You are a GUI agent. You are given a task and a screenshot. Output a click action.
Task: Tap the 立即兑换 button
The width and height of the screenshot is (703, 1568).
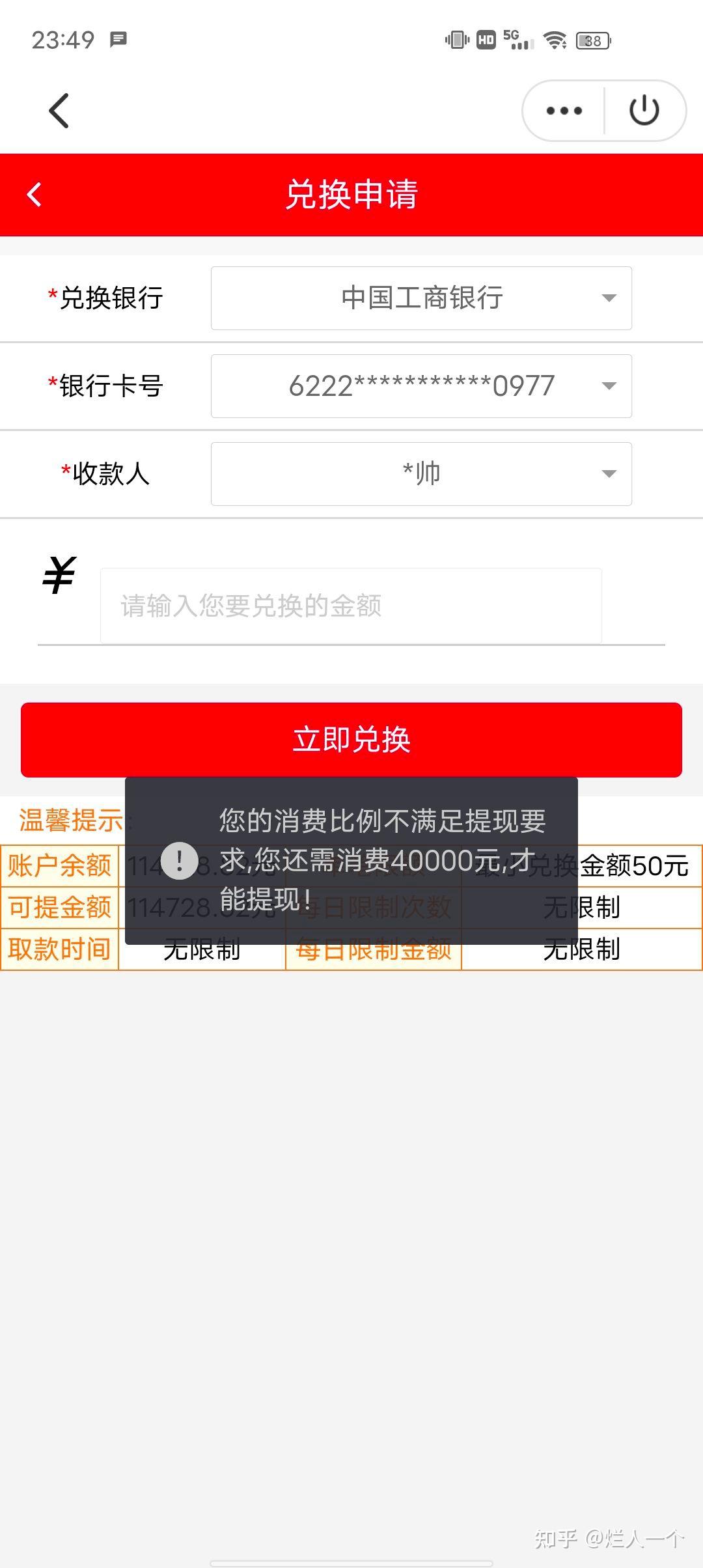point(351,740)
